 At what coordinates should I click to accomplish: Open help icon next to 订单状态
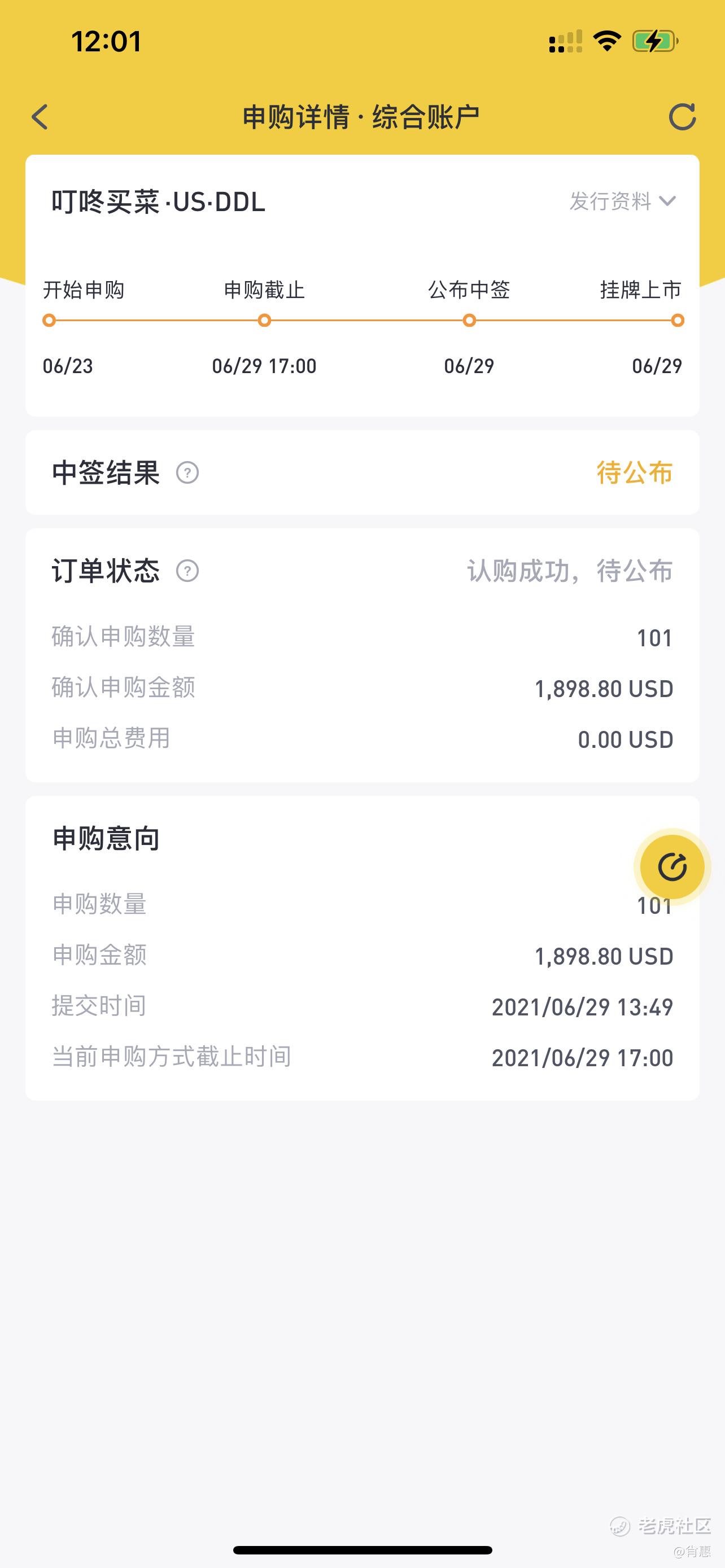[187, 571]
